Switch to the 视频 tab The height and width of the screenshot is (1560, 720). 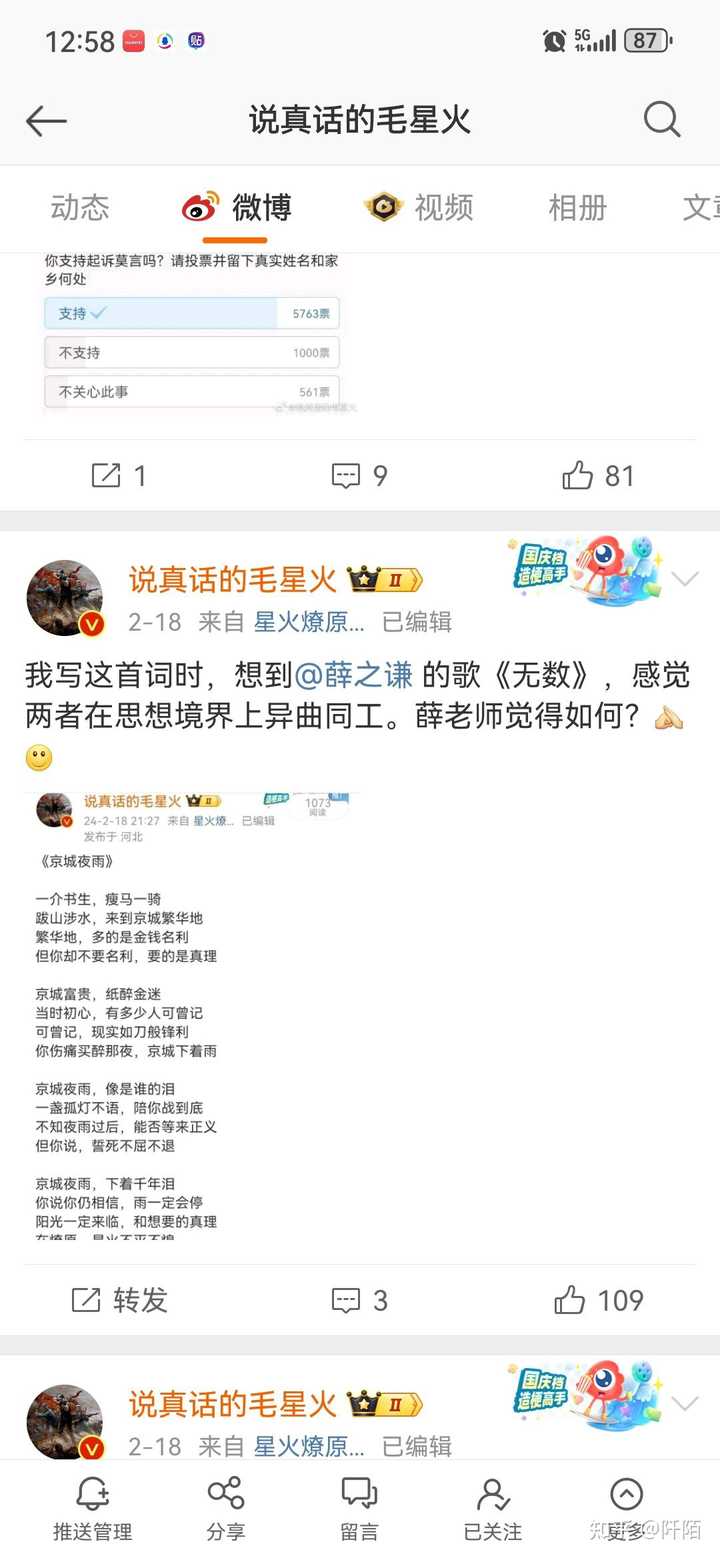tap(418, 208)
